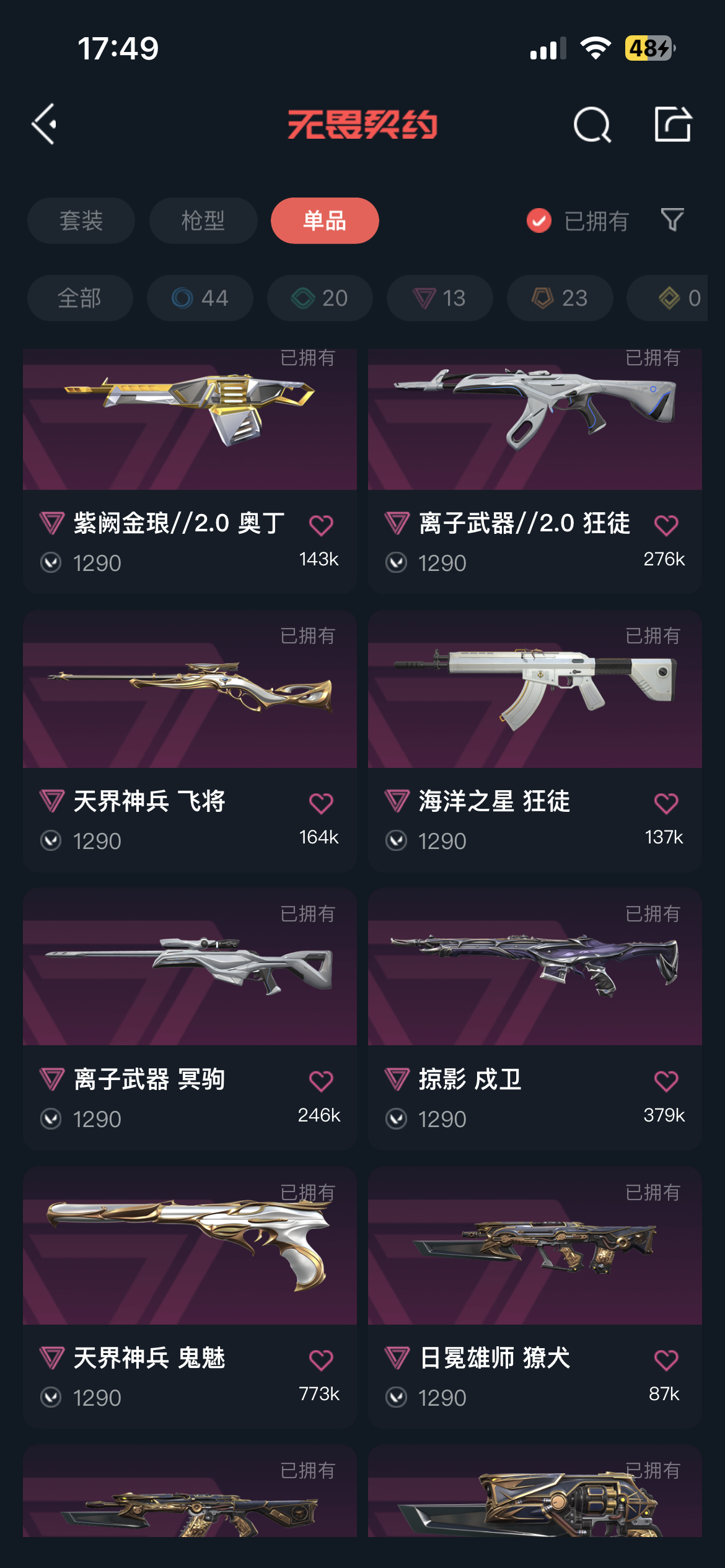Switch to the 套装 tab
725x1568 pixels.
(x=81, y=220)
